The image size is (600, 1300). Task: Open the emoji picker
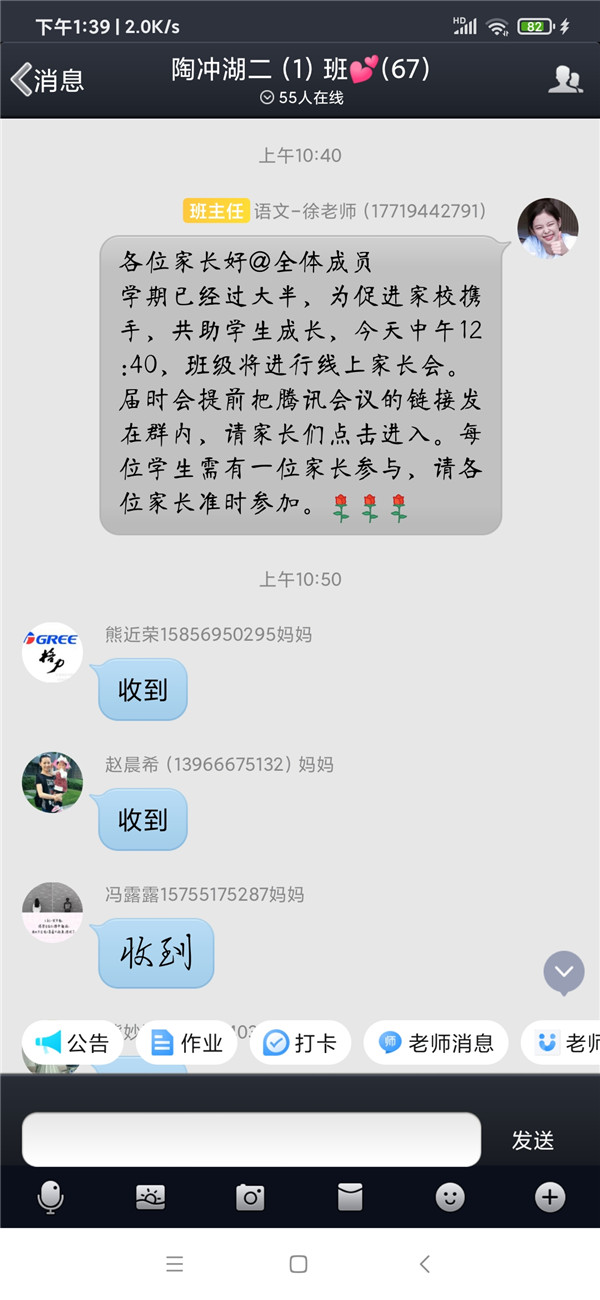coord(450,1197)
